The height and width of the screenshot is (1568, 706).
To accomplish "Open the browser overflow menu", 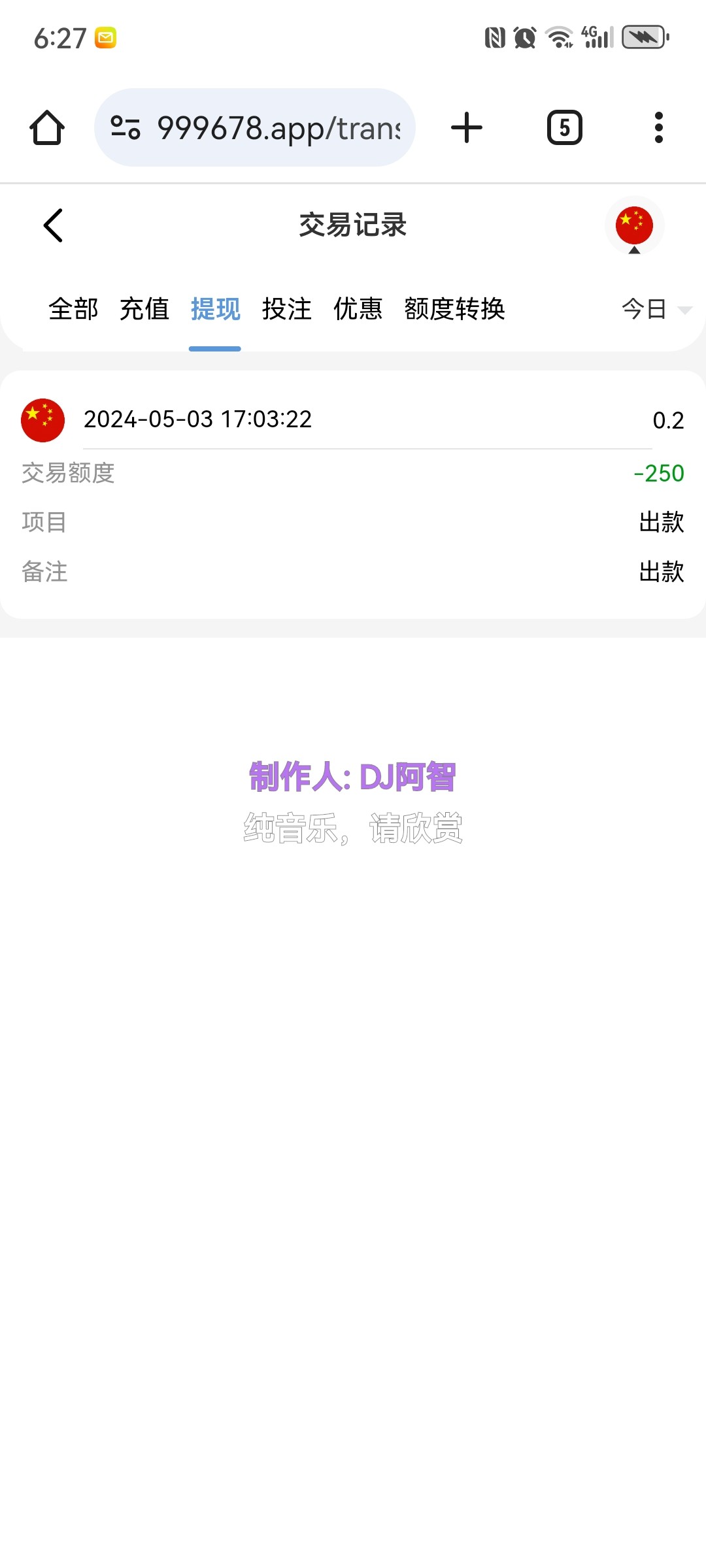I will [x=659, y=127].
